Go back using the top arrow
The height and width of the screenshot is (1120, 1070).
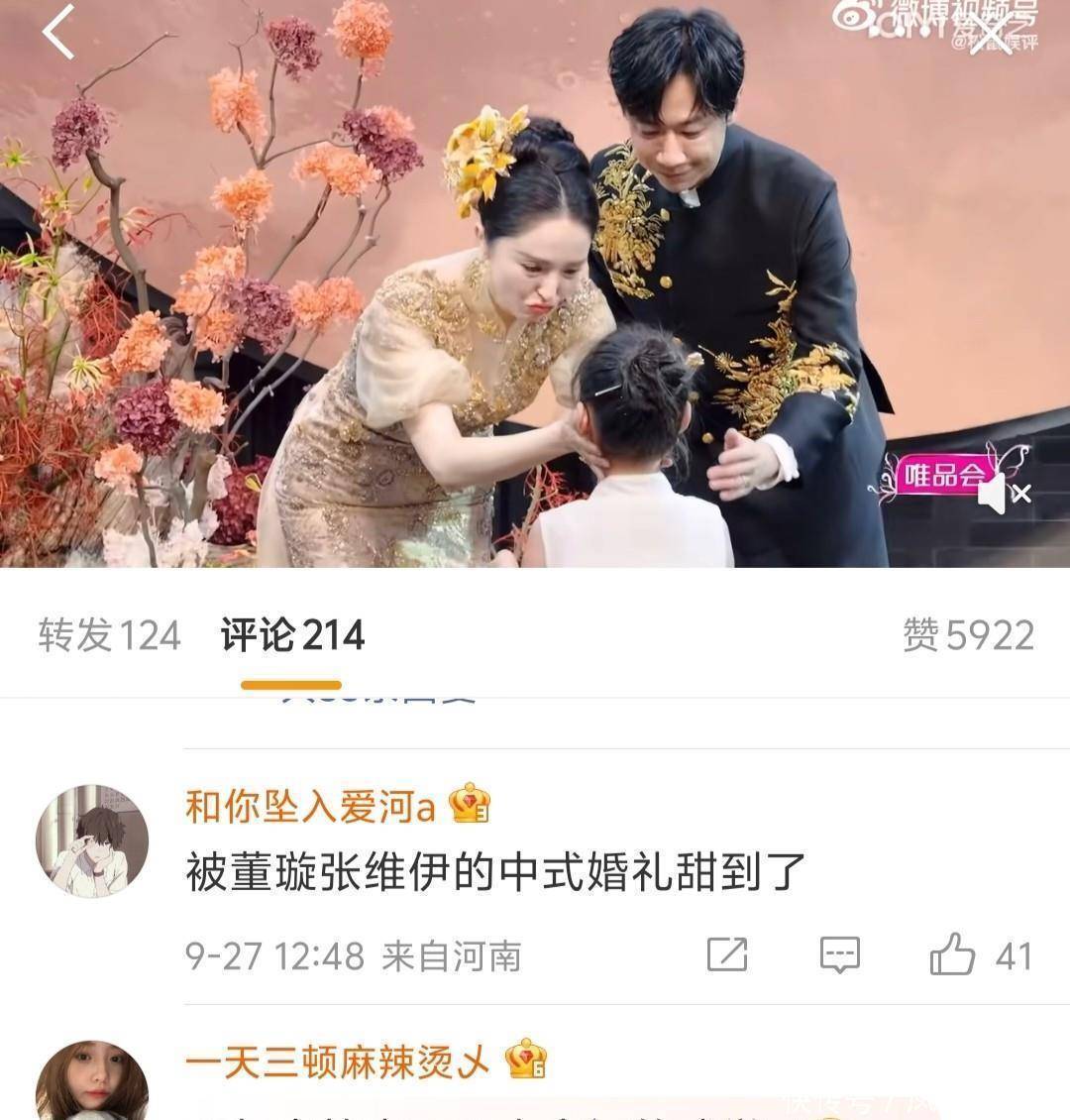[x=59, y=32]
